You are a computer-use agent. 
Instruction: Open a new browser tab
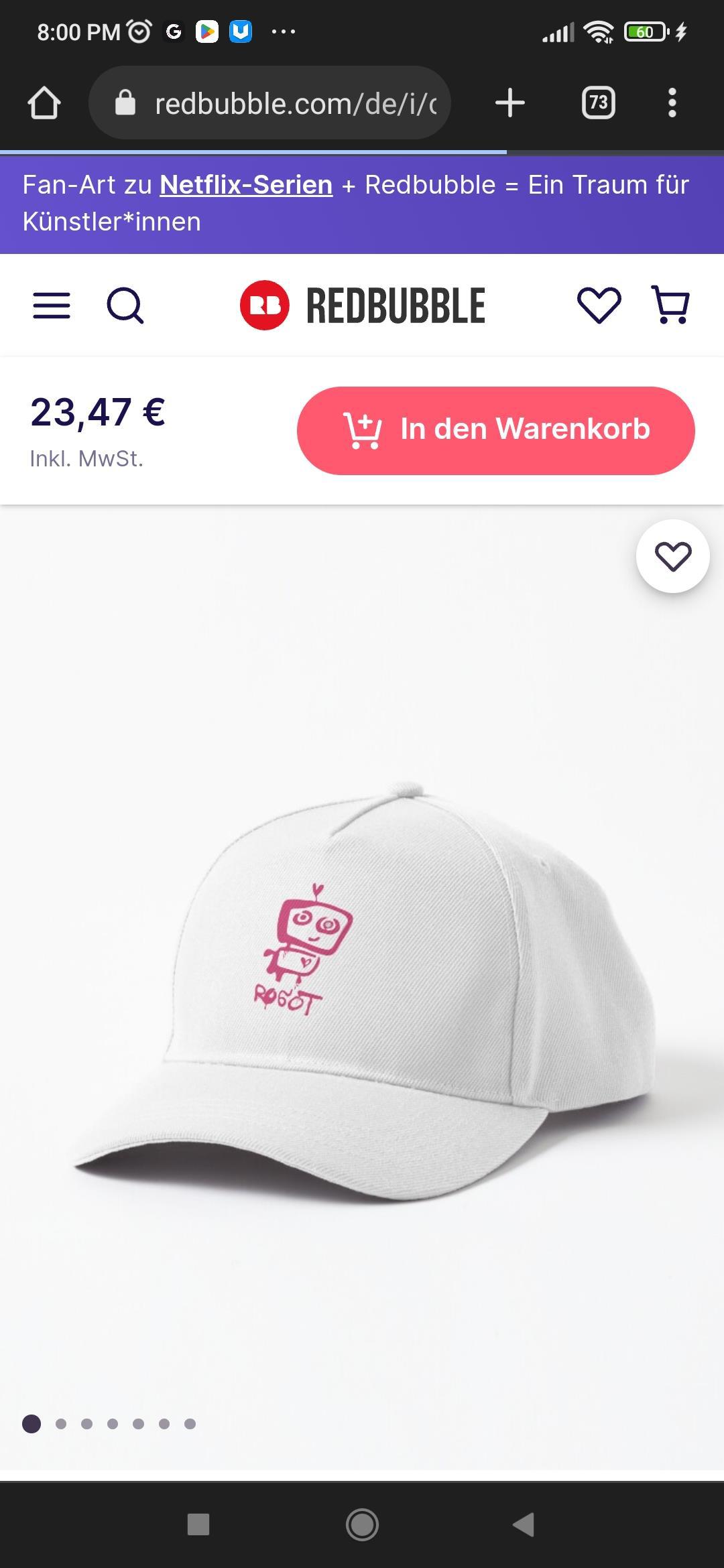point(509,103)
